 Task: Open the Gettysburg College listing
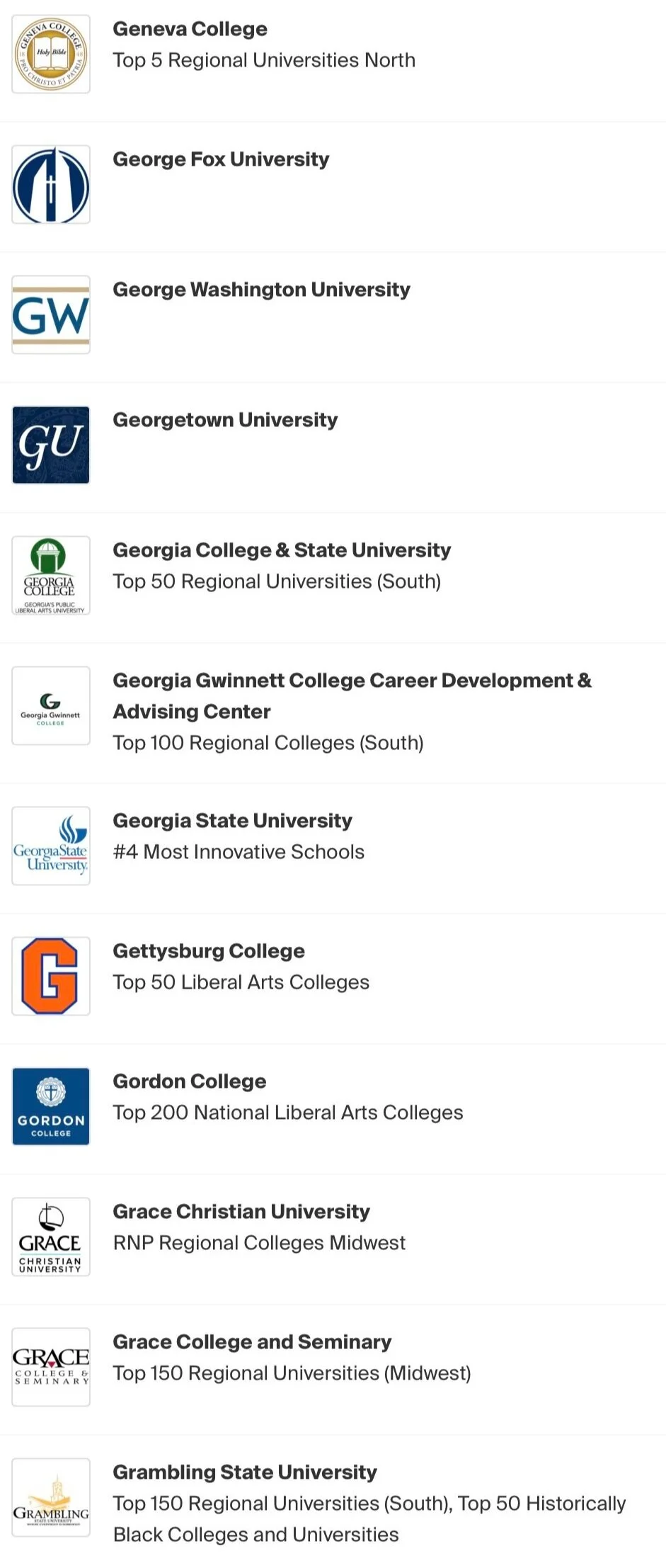209,952
